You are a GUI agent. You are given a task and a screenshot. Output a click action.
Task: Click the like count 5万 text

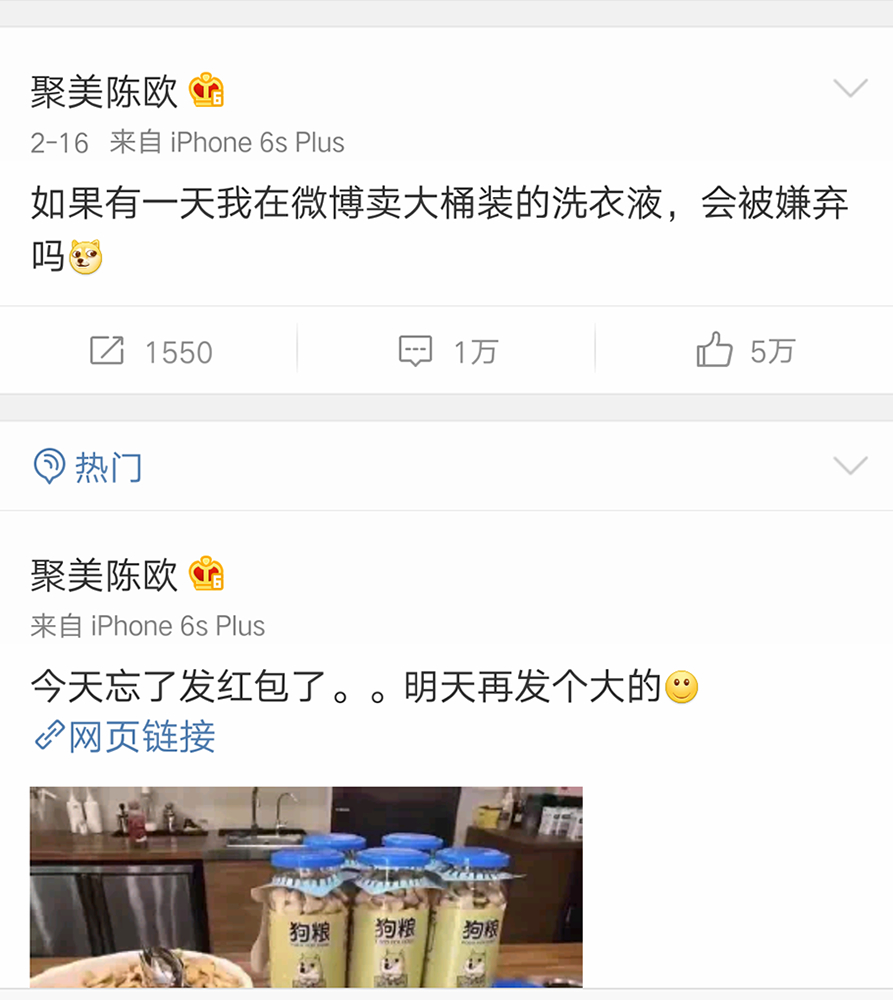pos(771,350)
